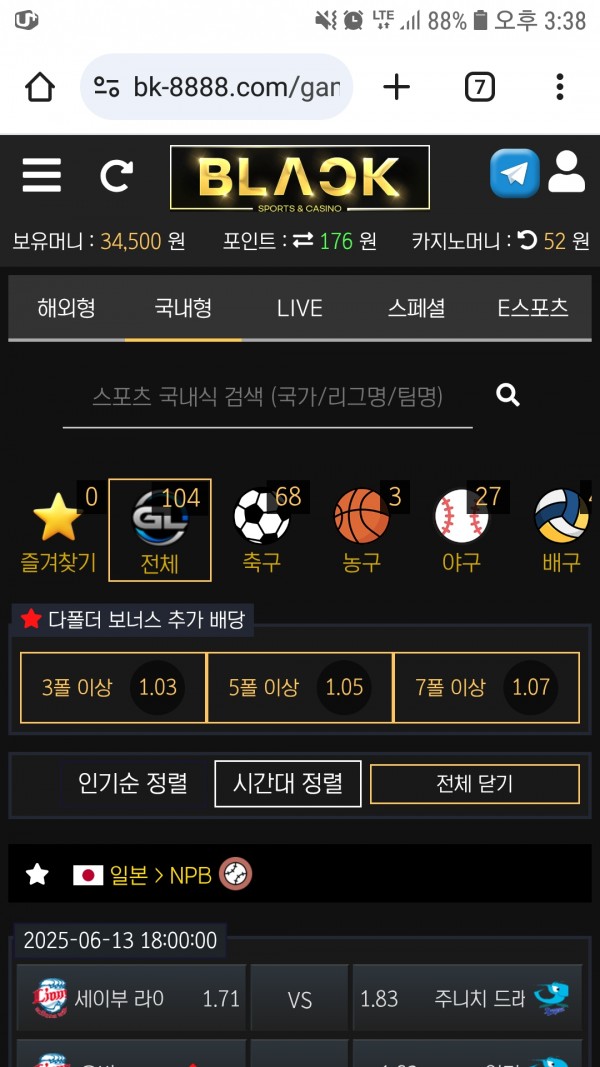
Task: Select the 즐겨찾기 favorites filter
Action: pyautogui.click(x=58, y=531)
